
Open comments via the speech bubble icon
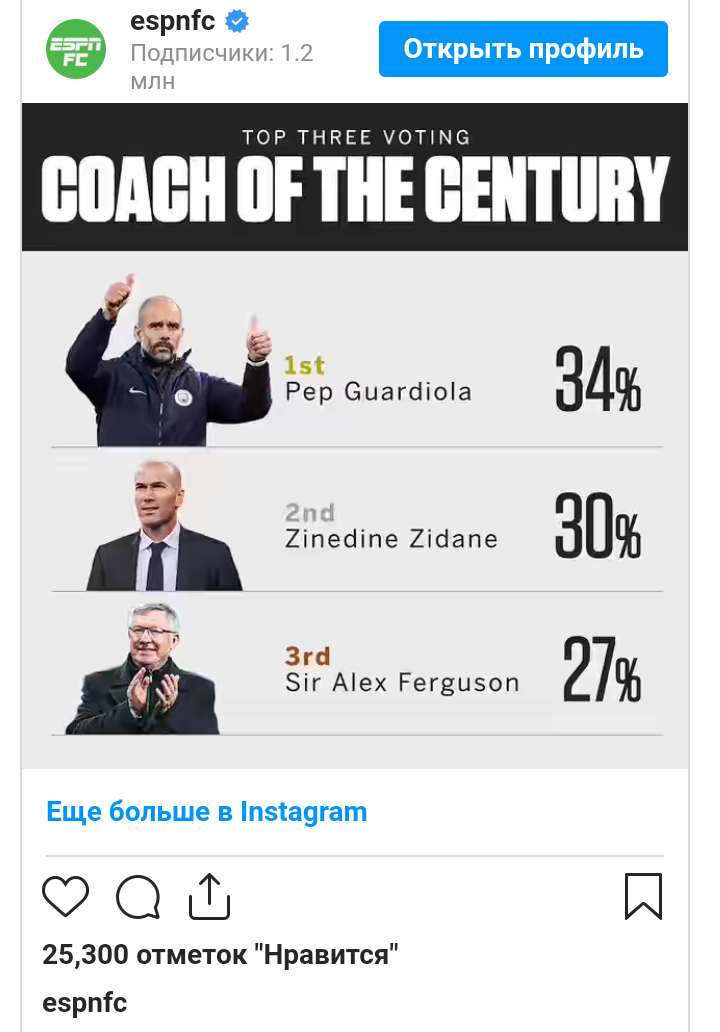(138, 897)
